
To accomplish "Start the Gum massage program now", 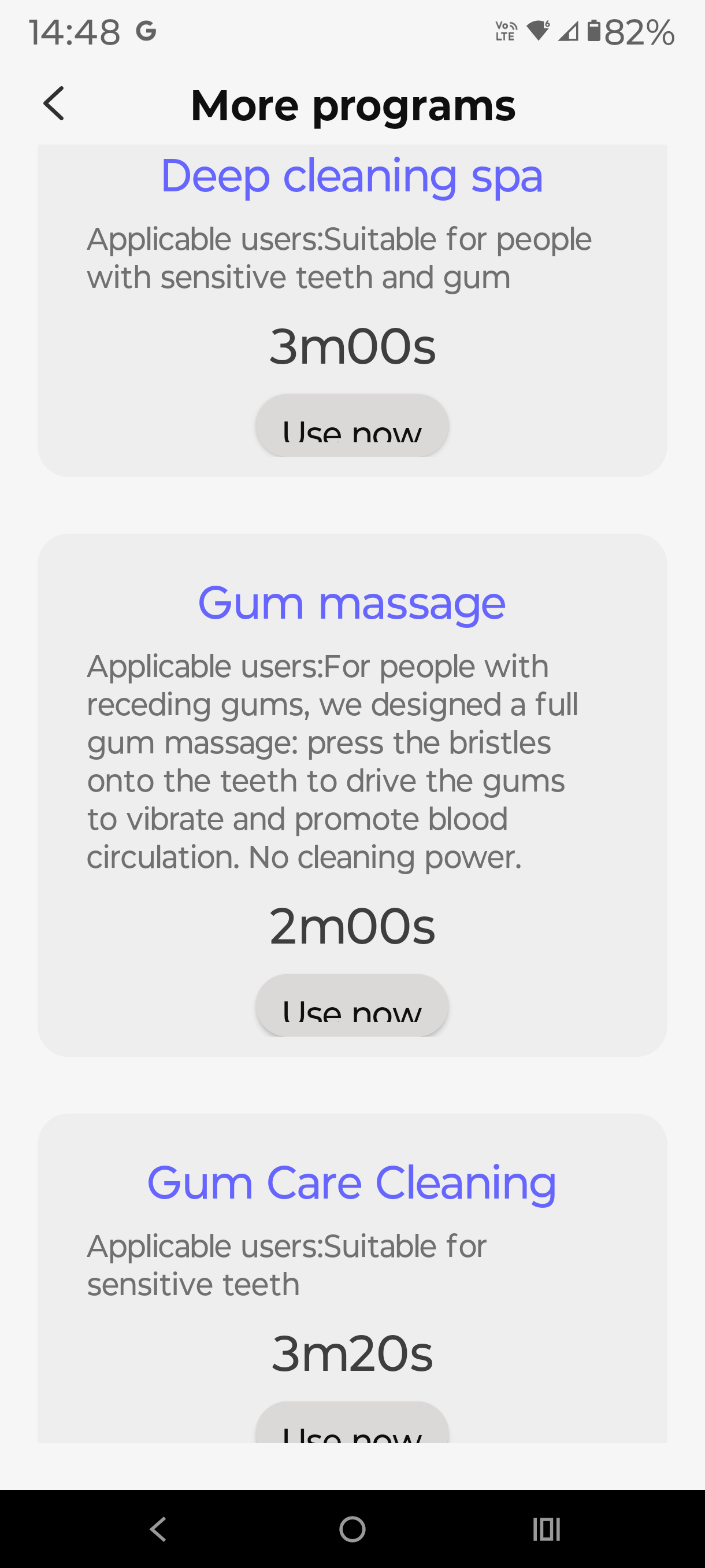I will [x=351, y=1005].
